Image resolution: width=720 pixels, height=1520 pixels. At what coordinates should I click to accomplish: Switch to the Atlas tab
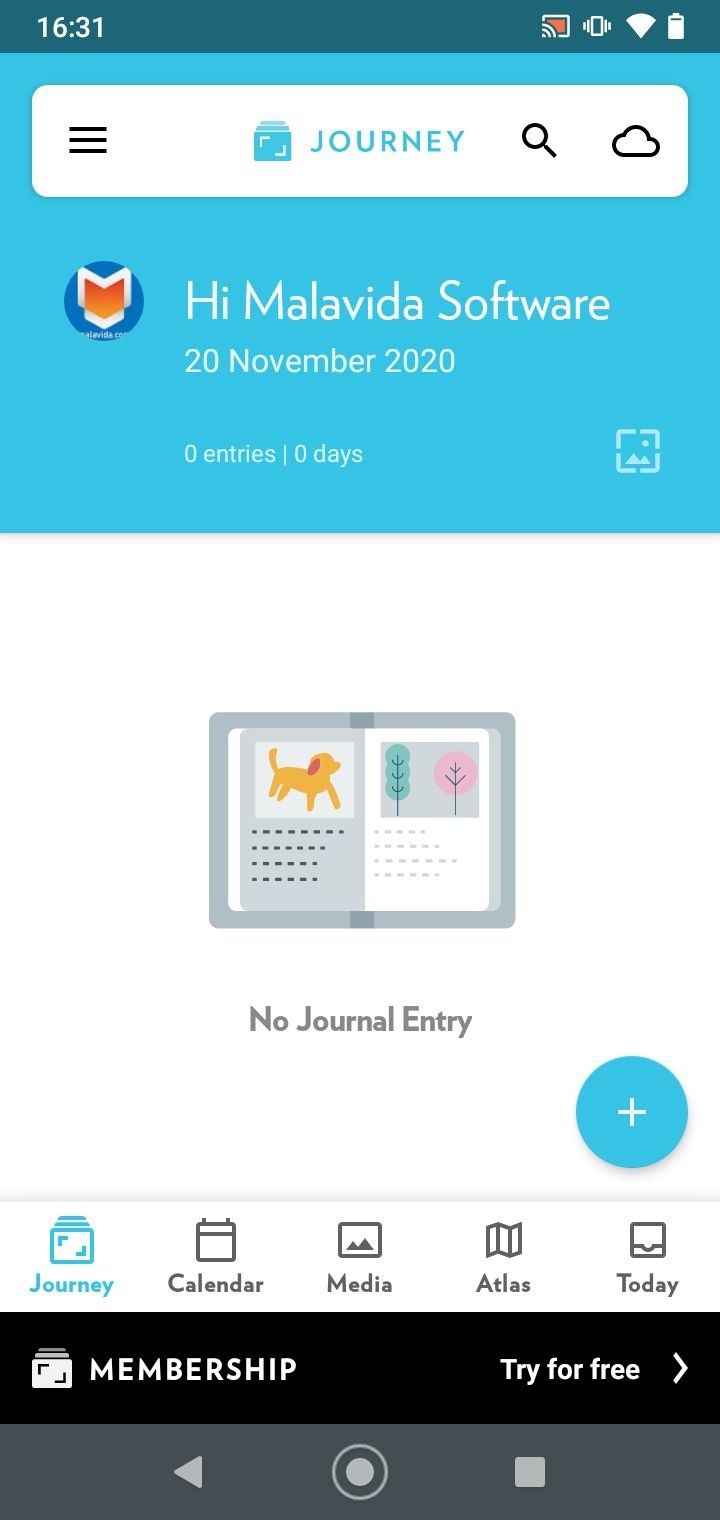tap(504, 1257)
